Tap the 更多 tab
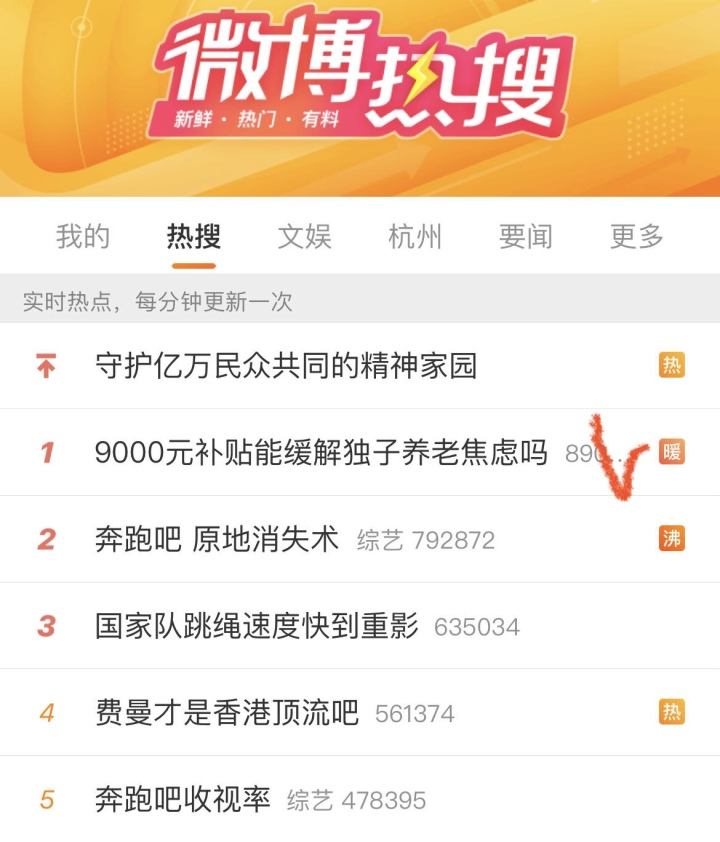The width and height of the screenshot is (720, 842). 637,237
